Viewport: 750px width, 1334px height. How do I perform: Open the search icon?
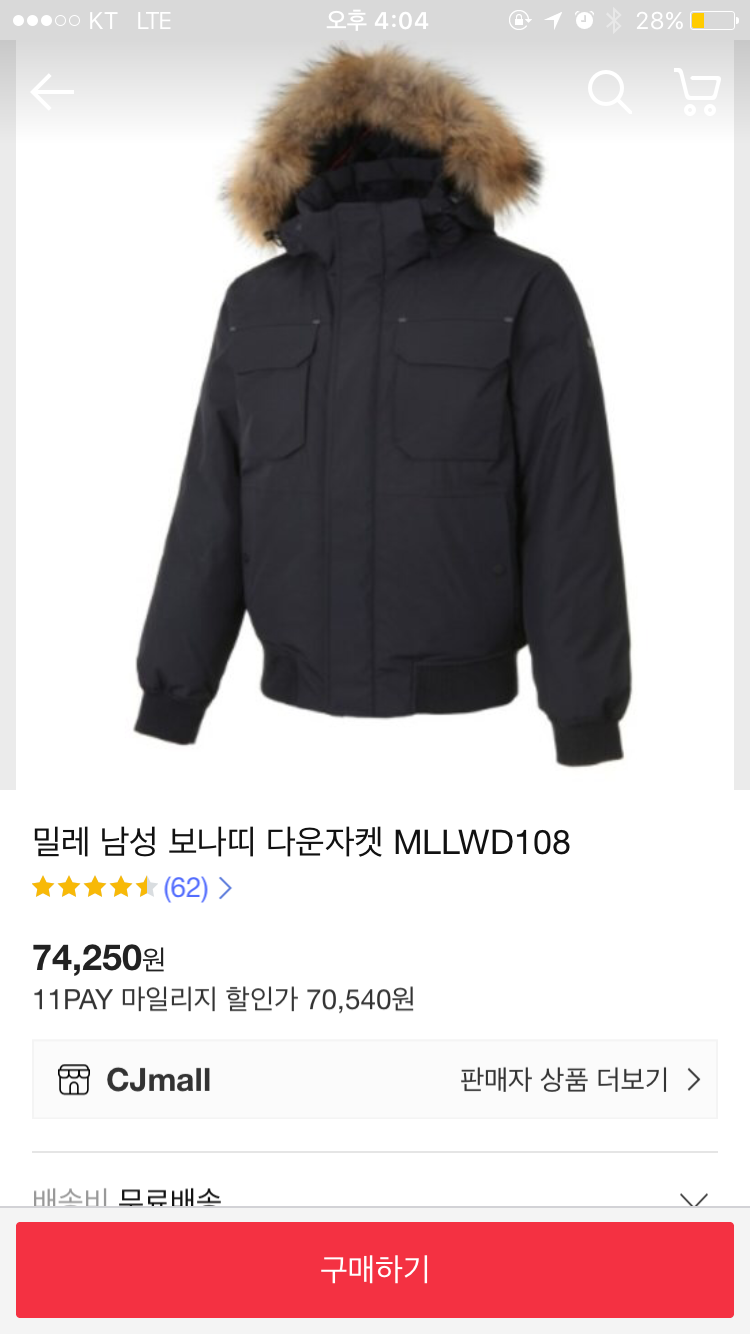click(x=608, y=92)
